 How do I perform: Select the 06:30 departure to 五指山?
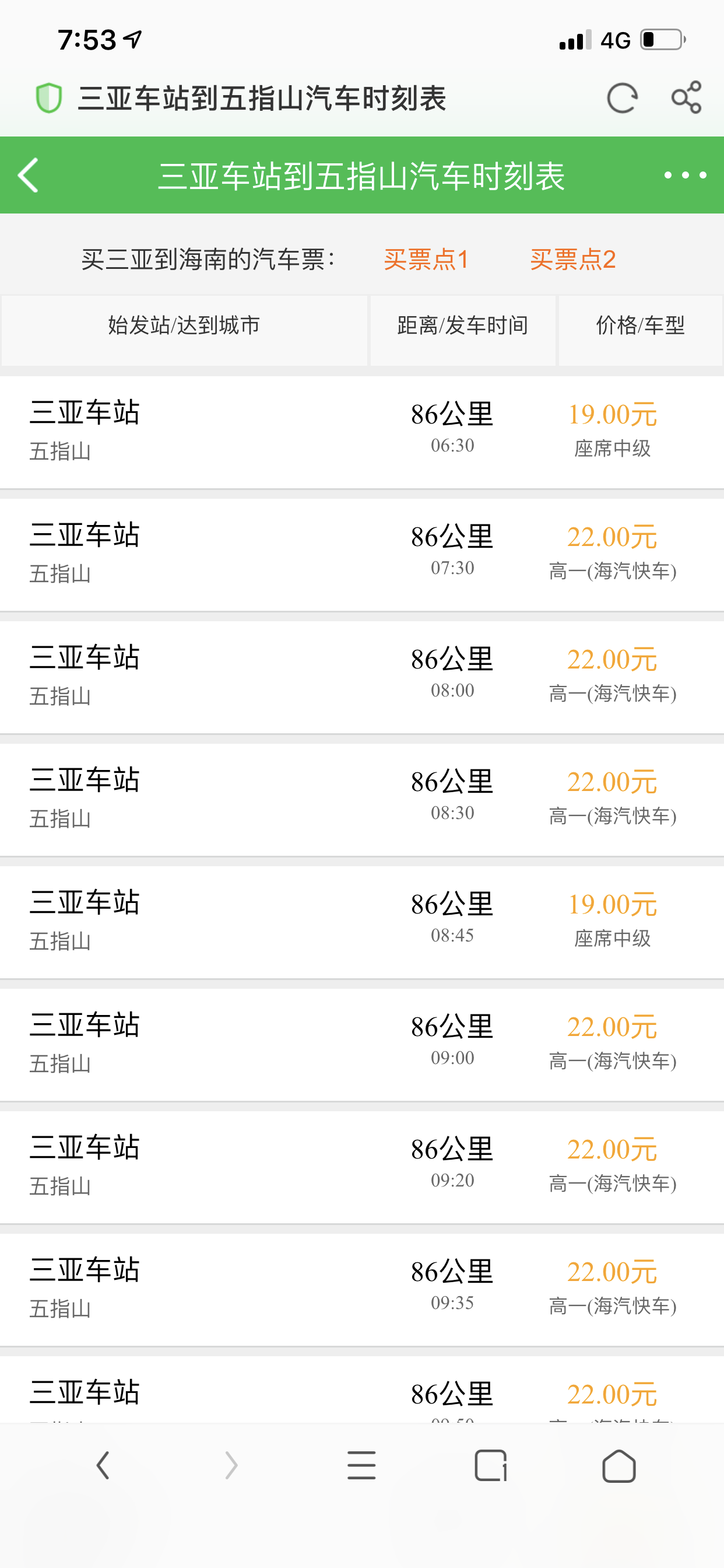(x=362, y=432)
